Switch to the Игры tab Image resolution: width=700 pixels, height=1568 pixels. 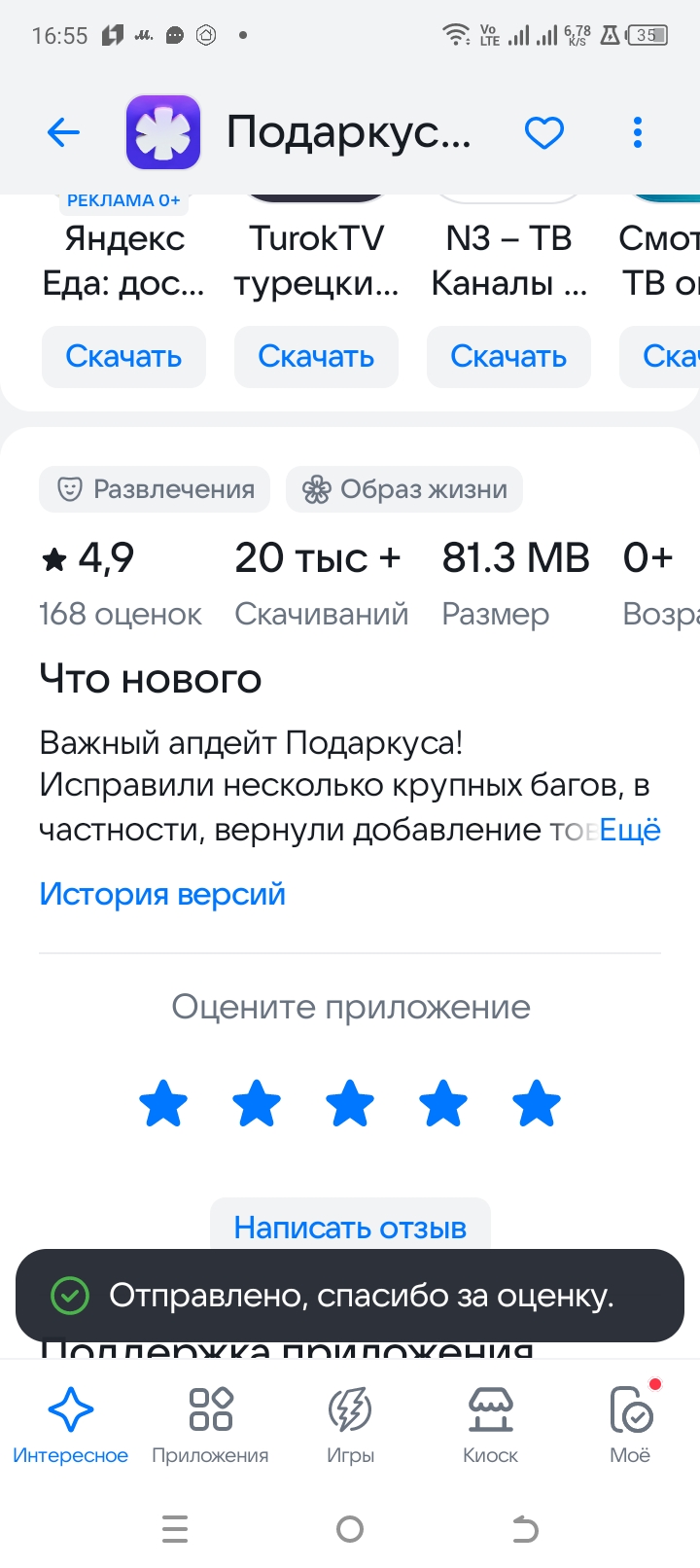(350, 1425)
